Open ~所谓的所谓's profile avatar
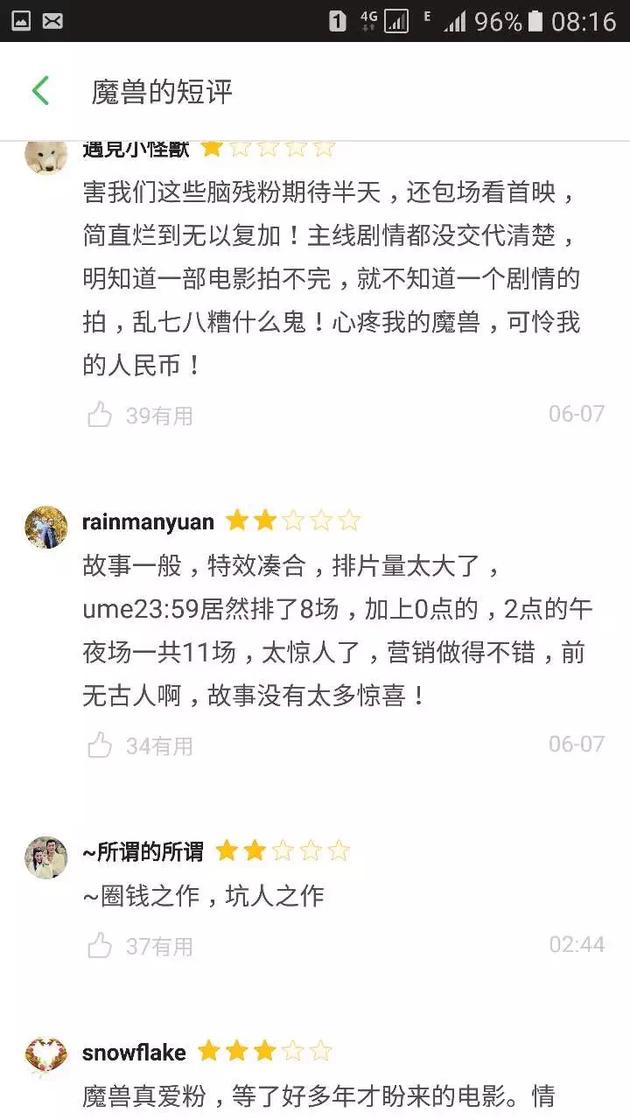The image size is (630, 1120). pyautogui.click(x=46, y=857)
